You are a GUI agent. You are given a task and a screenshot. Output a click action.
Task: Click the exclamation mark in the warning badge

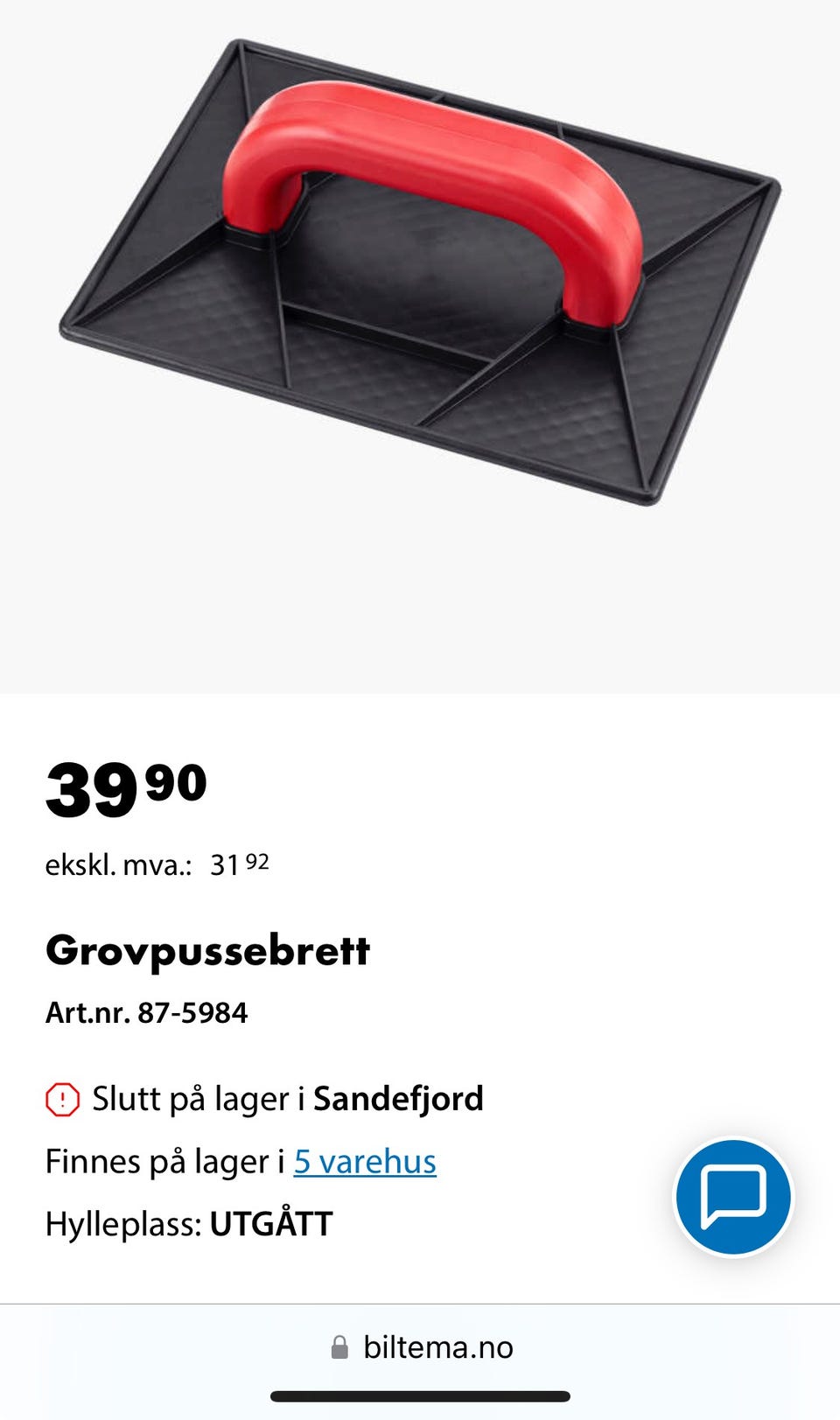(x=62, y=1098)
